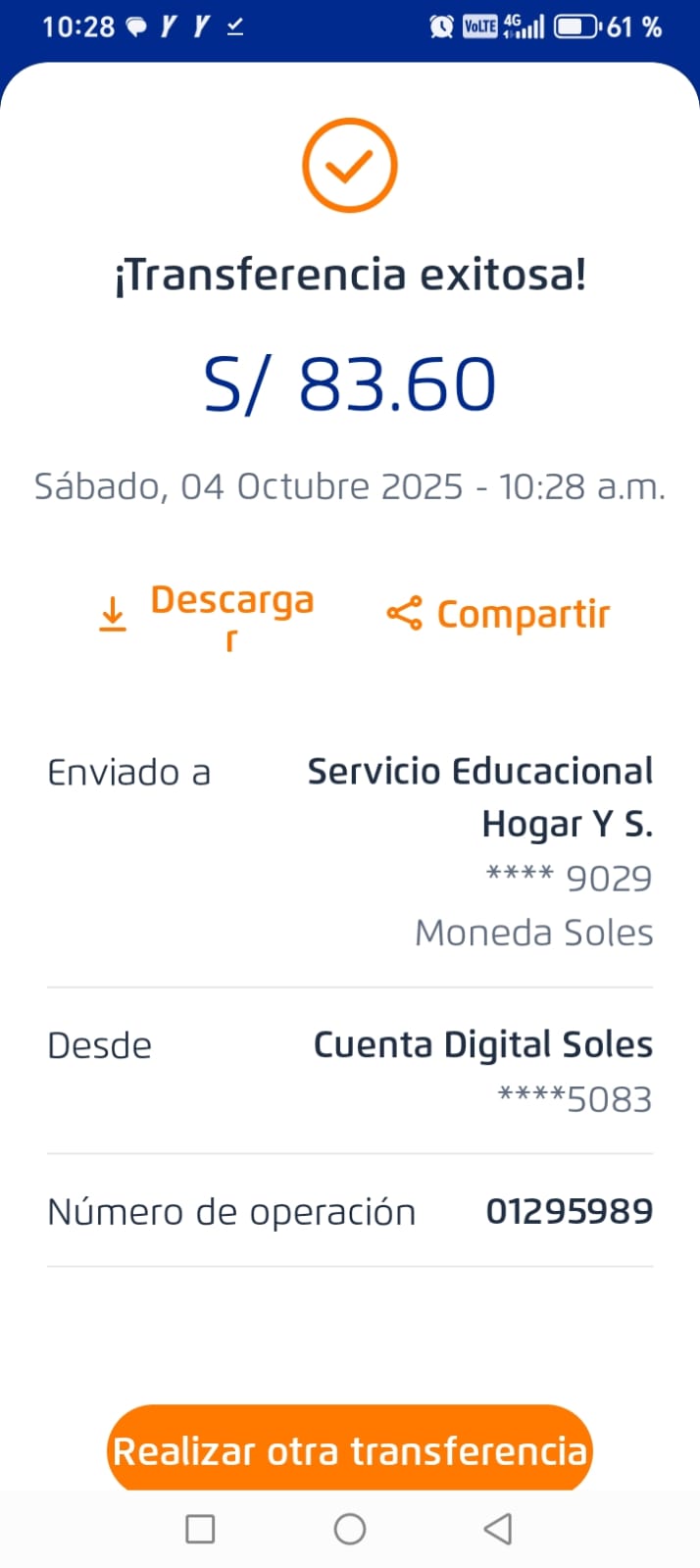The width and height of the screenshot is (700, 1568).
Task: Go to the home screen
Action: [350, 1529]
